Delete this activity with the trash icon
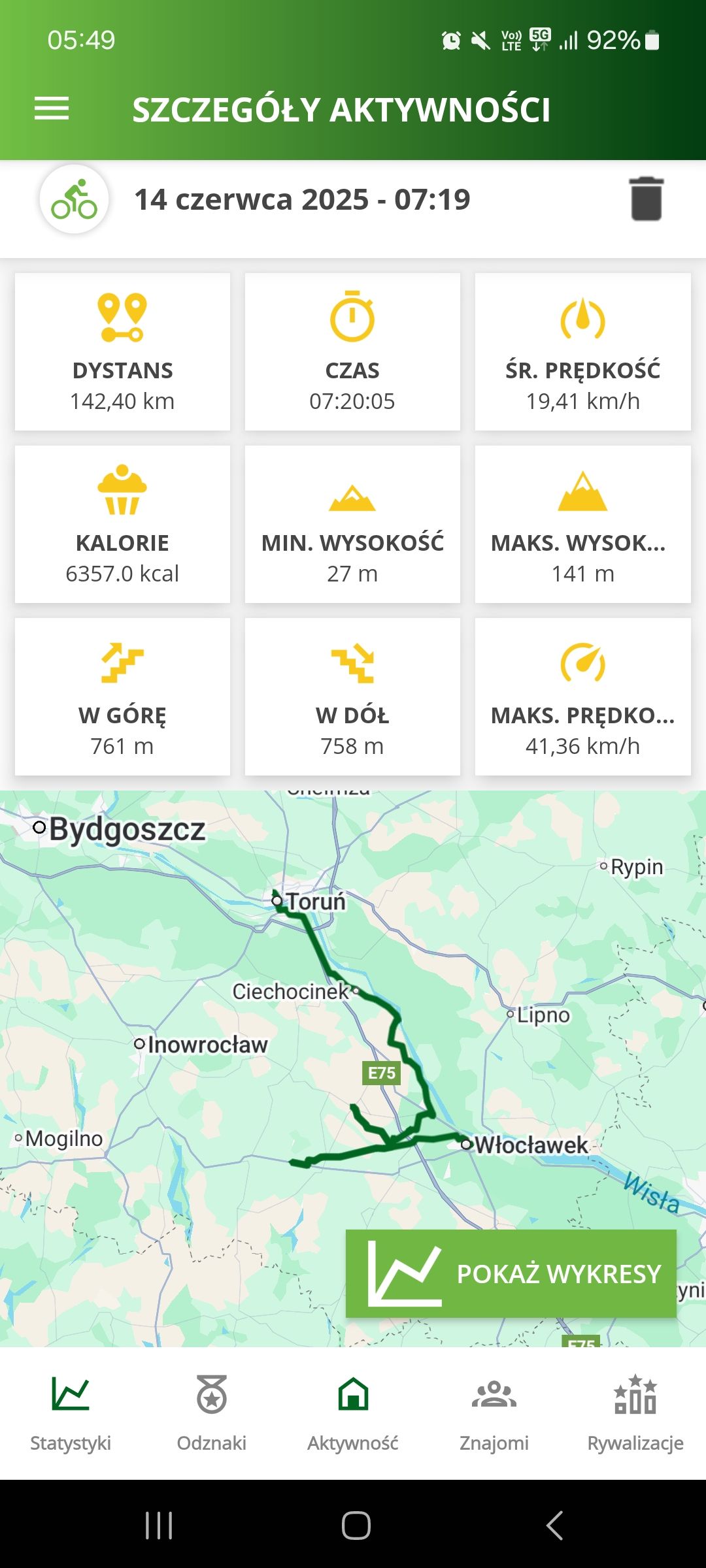Image resolution: width=706 pixels, height=1568 pixels. [646, 199]
